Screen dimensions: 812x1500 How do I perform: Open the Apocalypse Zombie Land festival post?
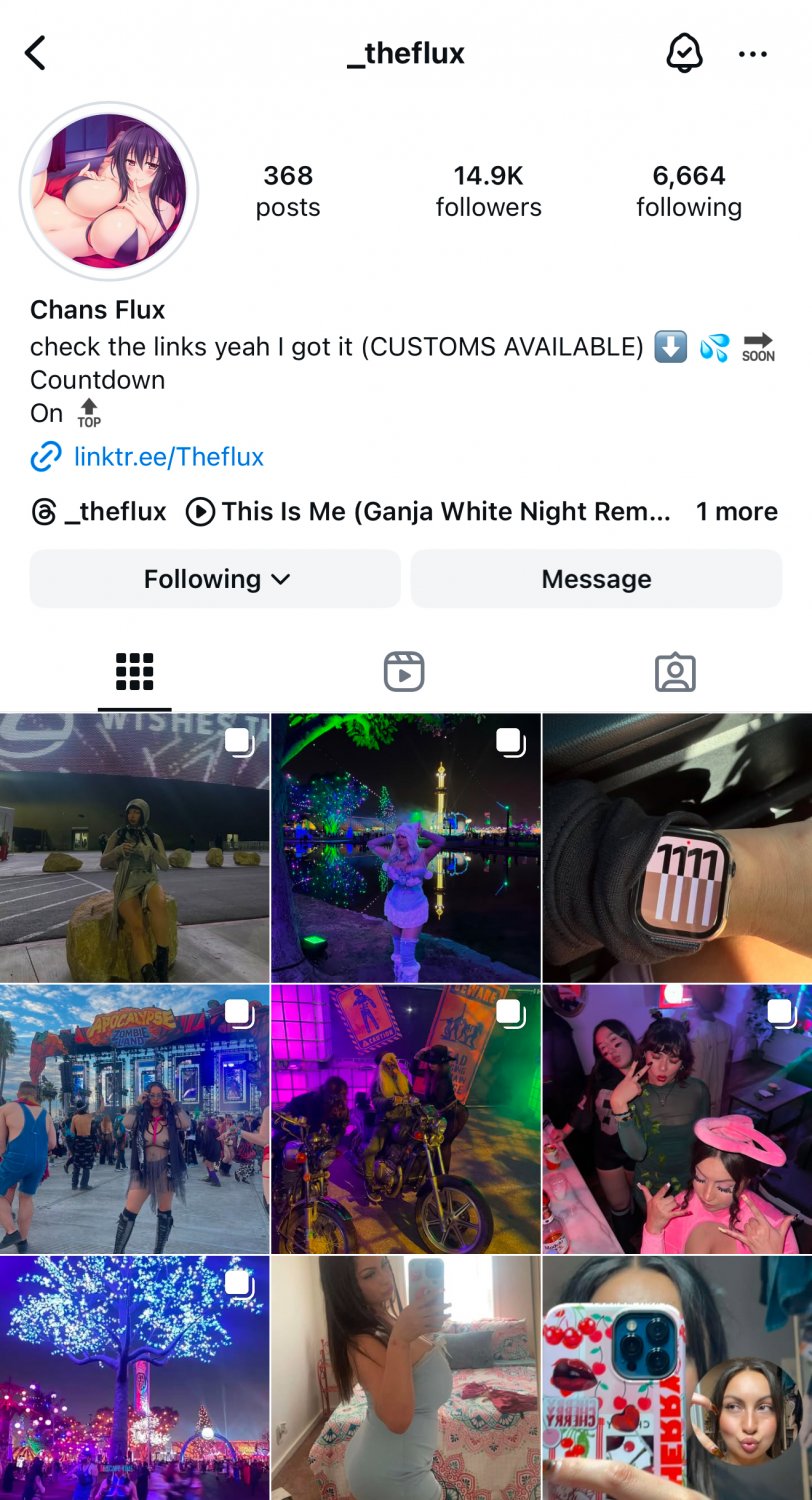click(134, 1119)
